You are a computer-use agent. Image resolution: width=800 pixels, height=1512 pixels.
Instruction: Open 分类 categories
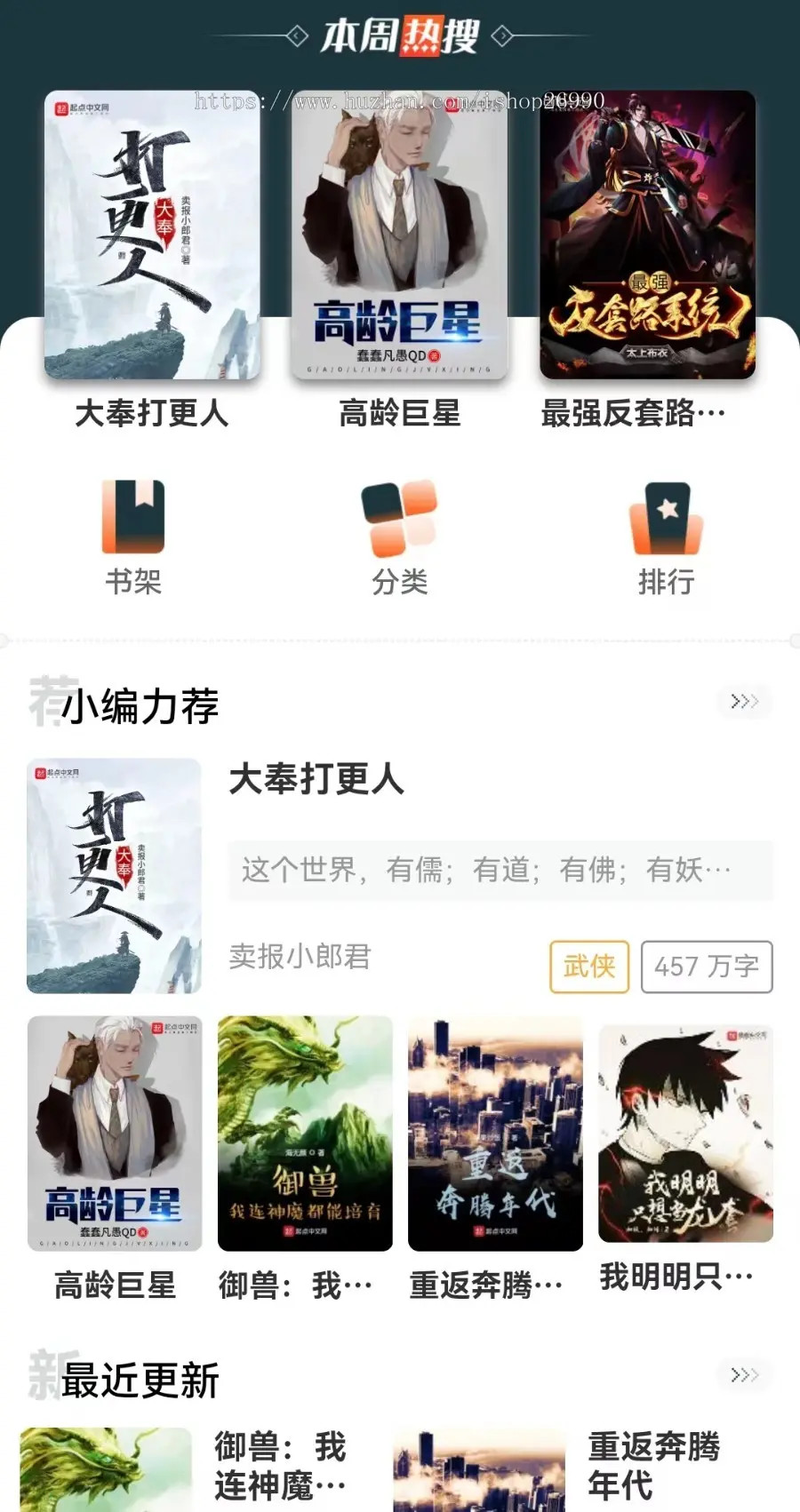399,537
